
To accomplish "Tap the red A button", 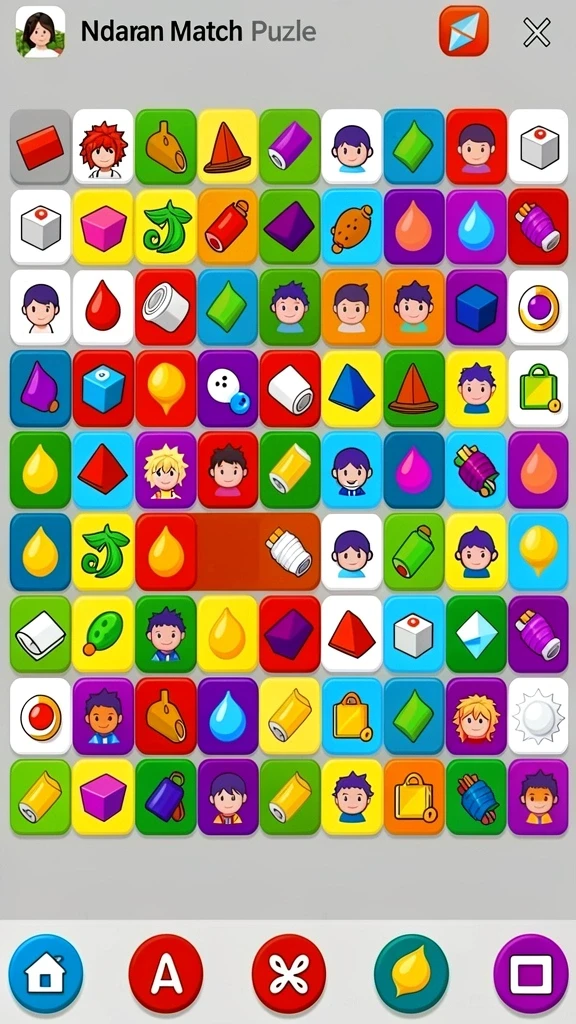I will [167, 974].
